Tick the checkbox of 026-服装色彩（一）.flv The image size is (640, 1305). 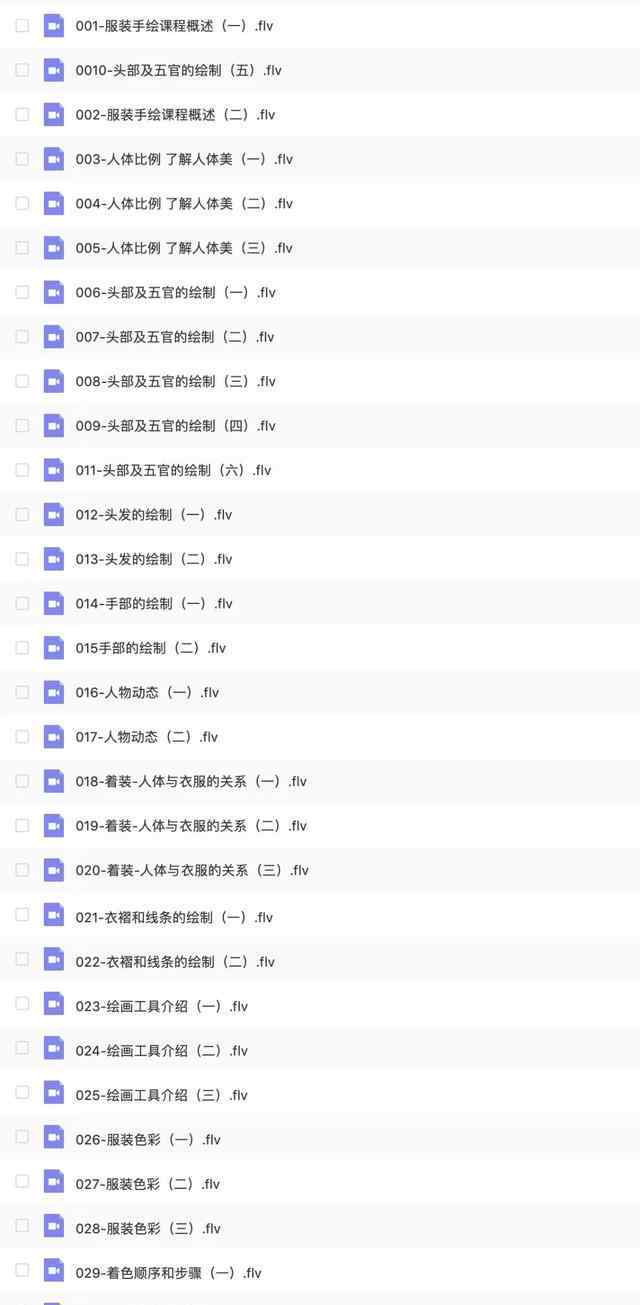click(x=22, y=1139)
